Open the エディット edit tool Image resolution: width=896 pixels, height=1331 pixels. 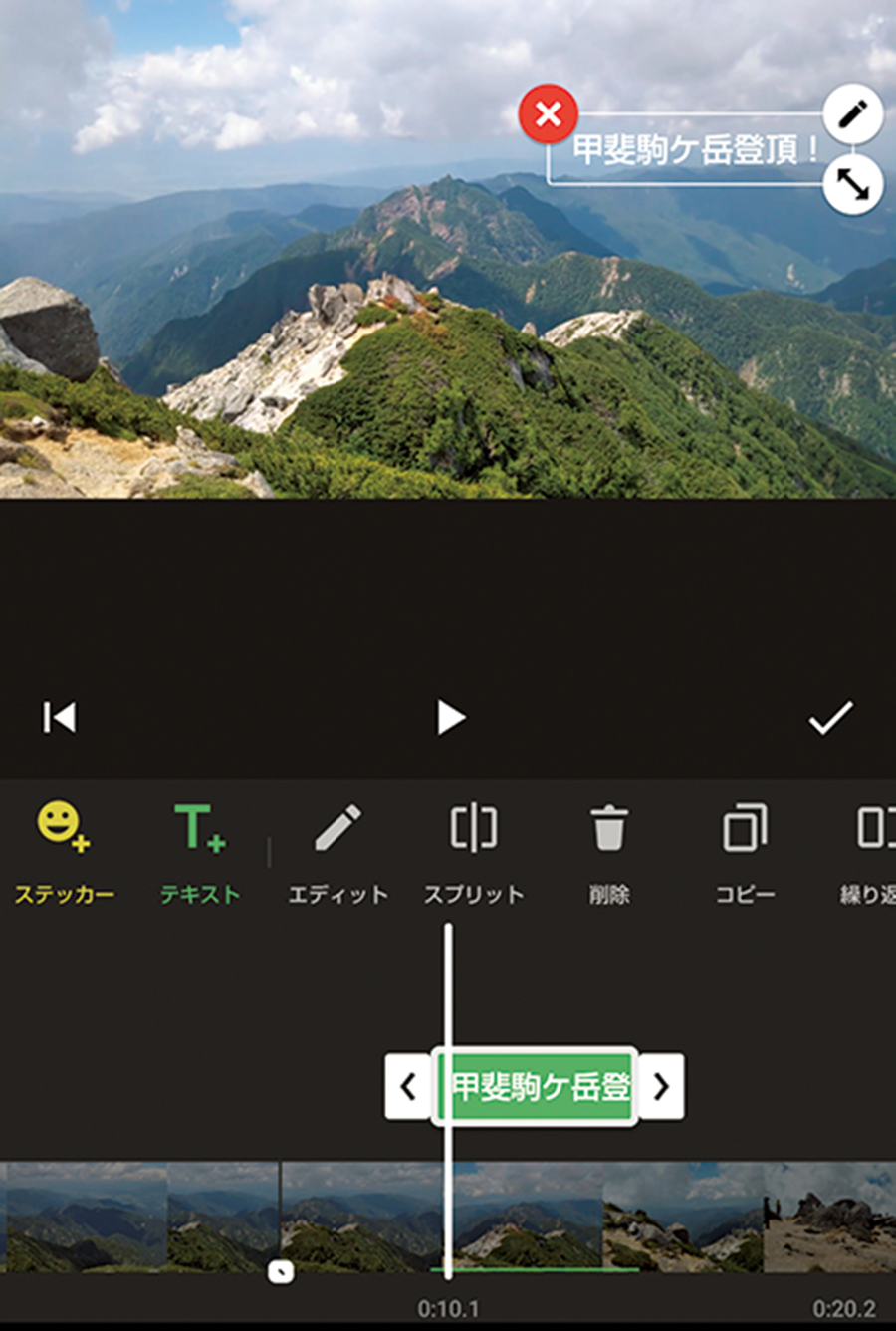point(337,851)
